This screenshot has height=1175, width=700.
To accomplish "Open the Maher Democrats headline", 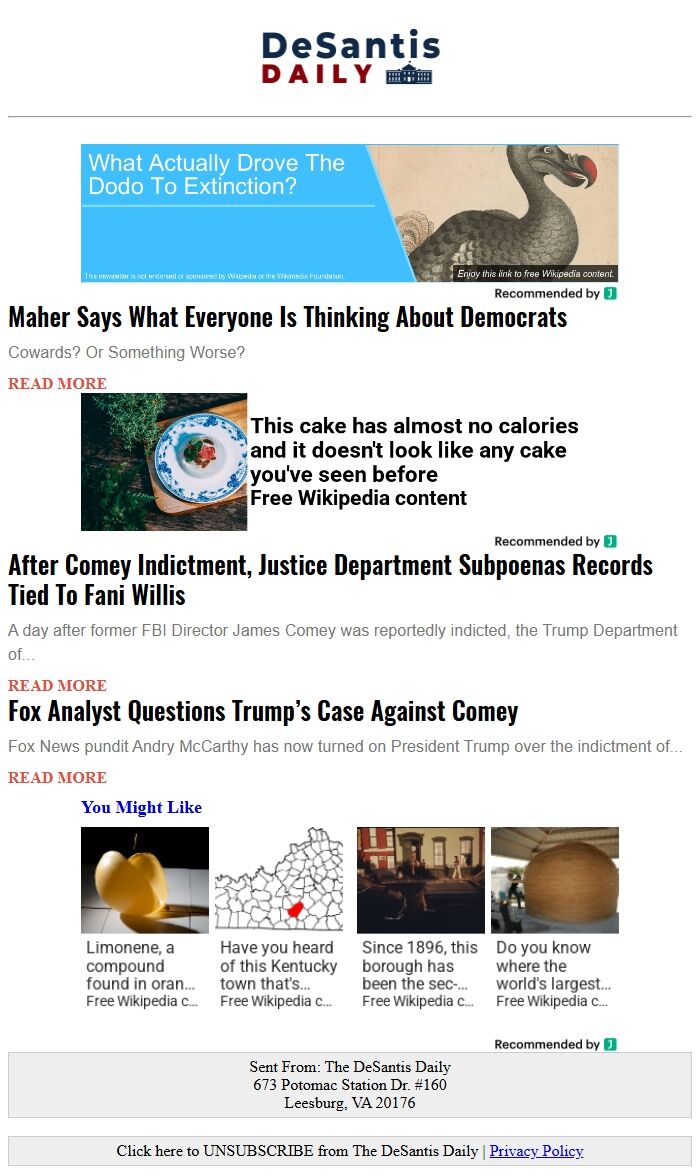I will tap(288, 318).
